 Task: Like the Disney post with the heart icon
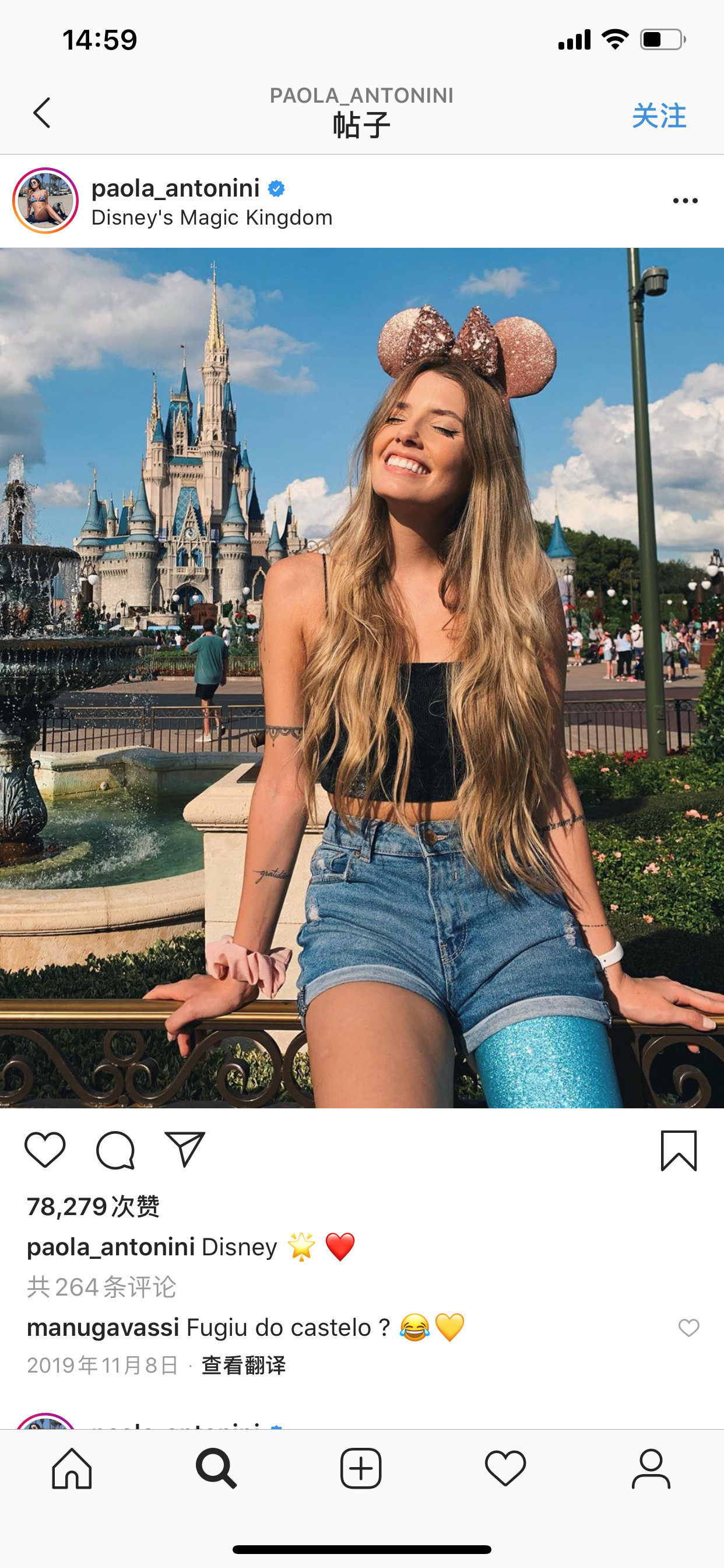(45, 1150)
